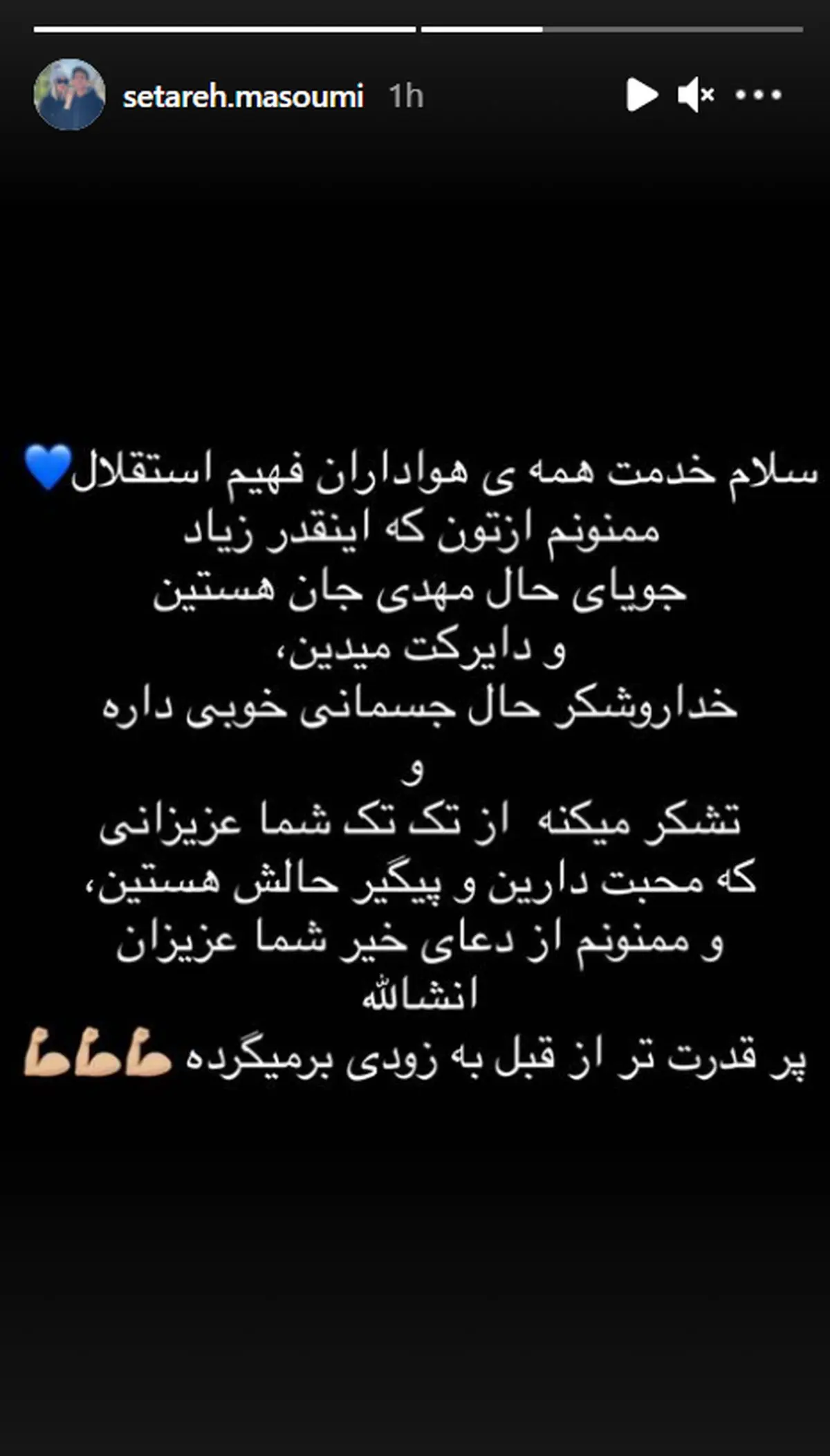
Task: Unmute the story sound
Action: [x=696, y=95]
